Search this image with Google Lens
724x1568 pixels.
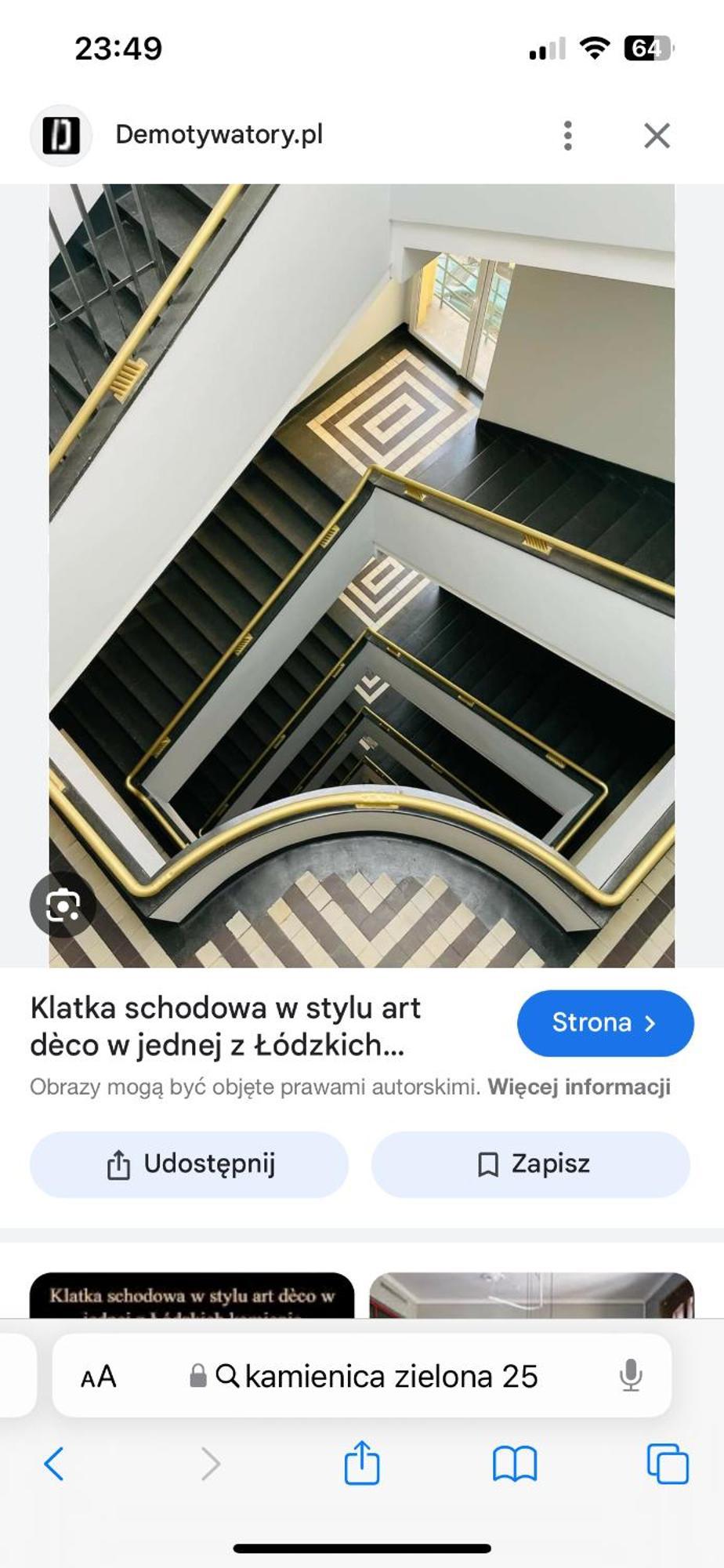[63, 906]
